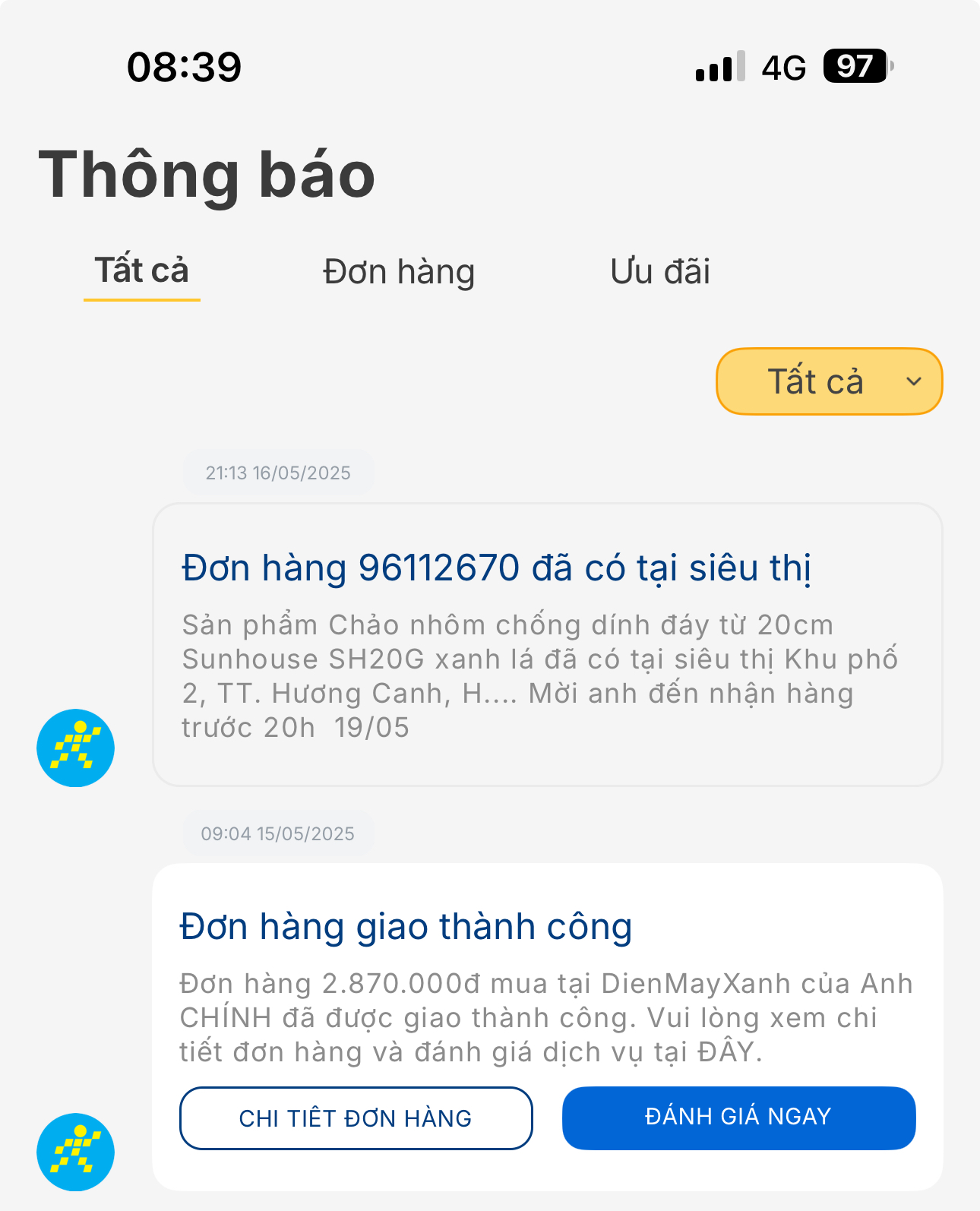Select the Tất cả tab

point(141,271)
